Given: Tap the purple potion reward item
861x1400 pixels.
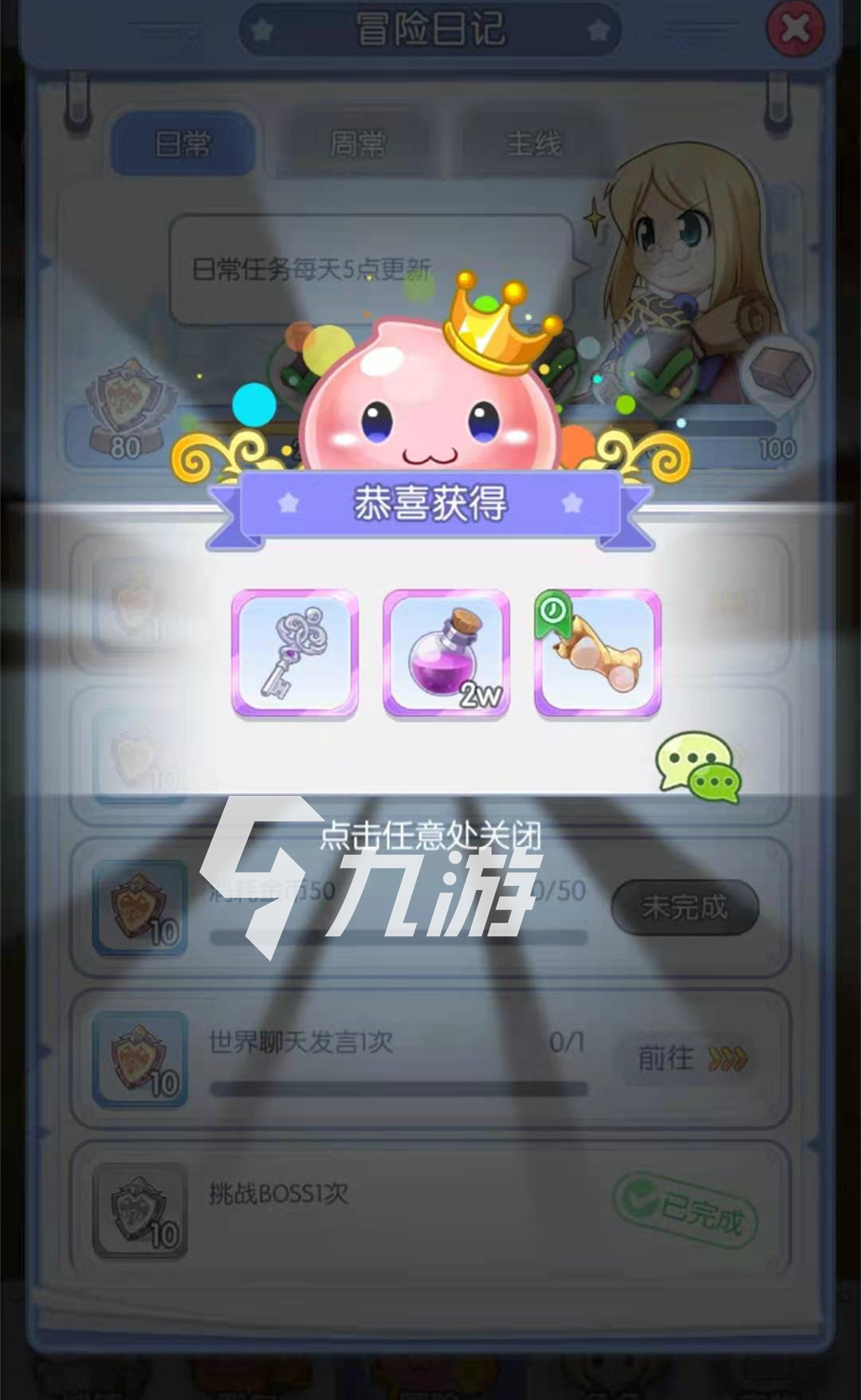Looking at the screenshot, I should 446,653.
